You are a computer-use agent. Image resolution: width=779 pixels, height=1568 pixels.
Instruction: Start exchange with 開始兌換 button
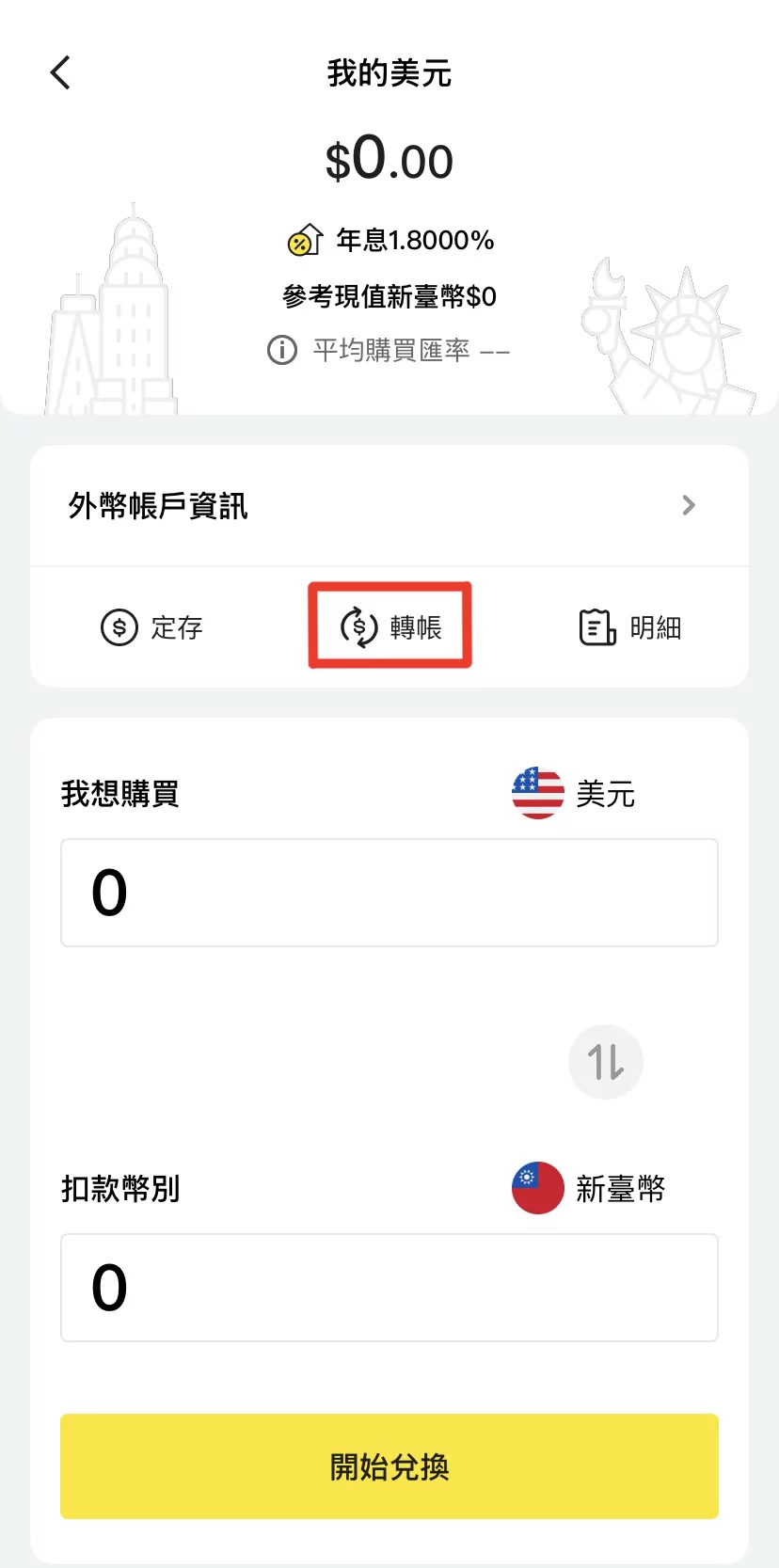389,1465
